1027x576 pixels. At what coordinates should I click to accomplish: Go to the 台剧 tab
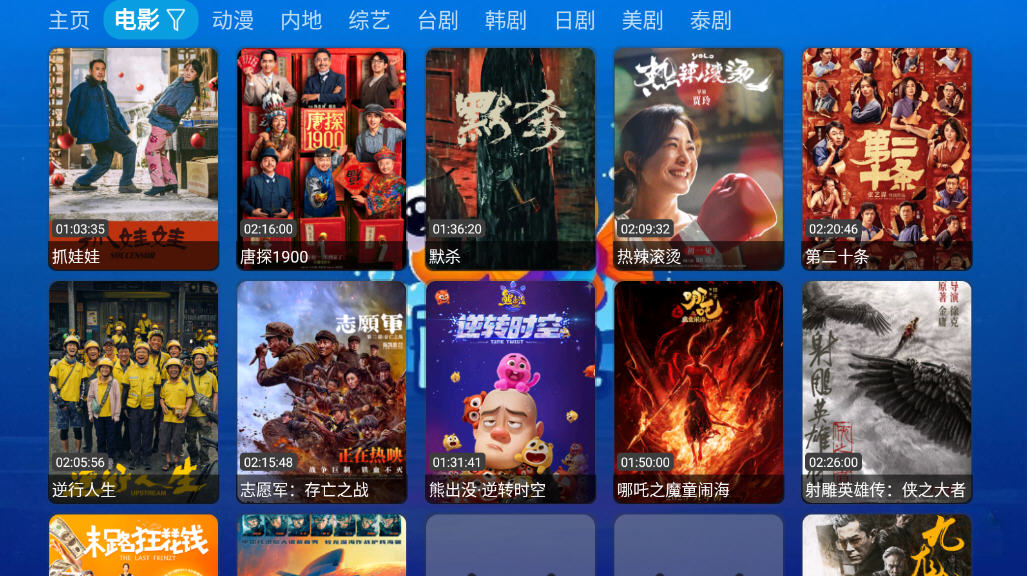point(437,20)
